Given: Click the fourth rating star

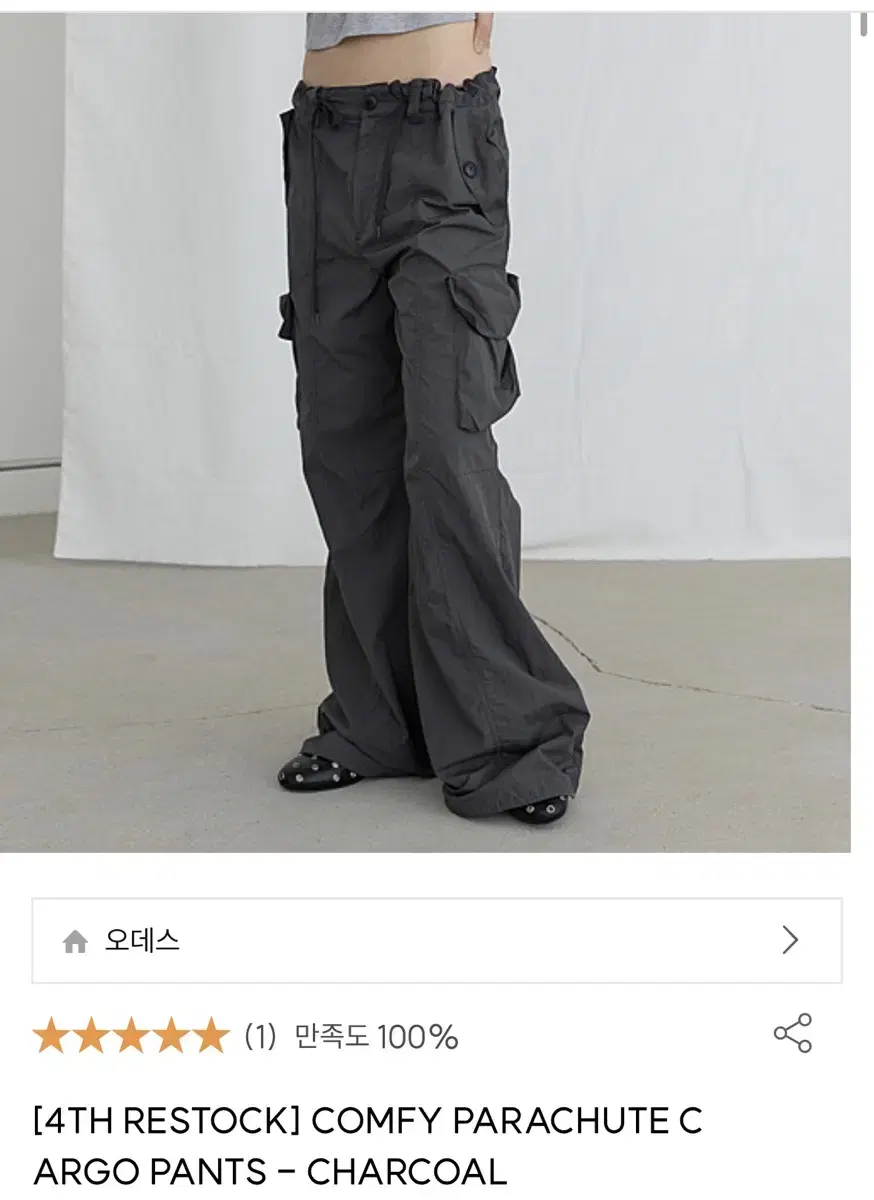Looking at the screenshot, I should click(170, 1036).
